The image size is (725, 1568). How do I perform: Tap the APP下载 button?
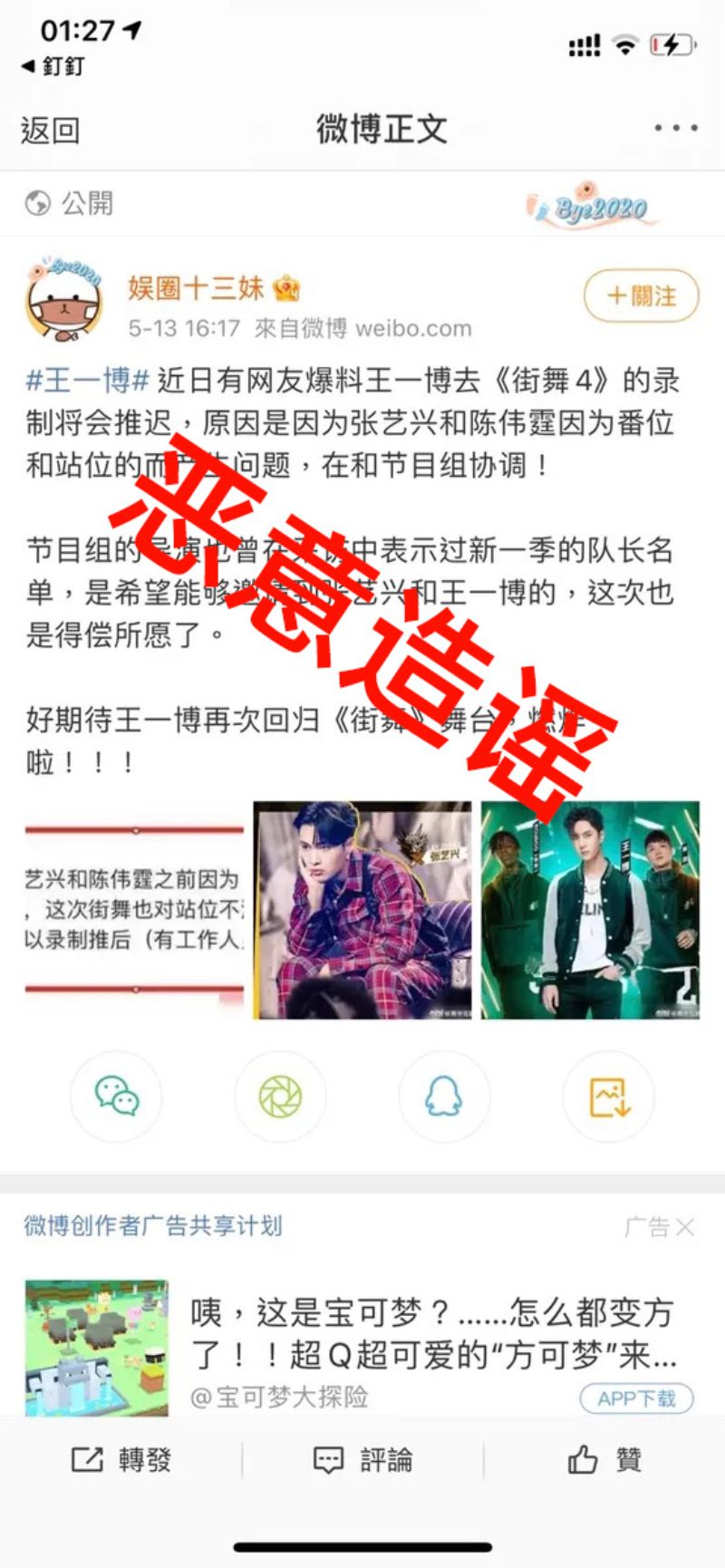click(x=636, y=1399)
